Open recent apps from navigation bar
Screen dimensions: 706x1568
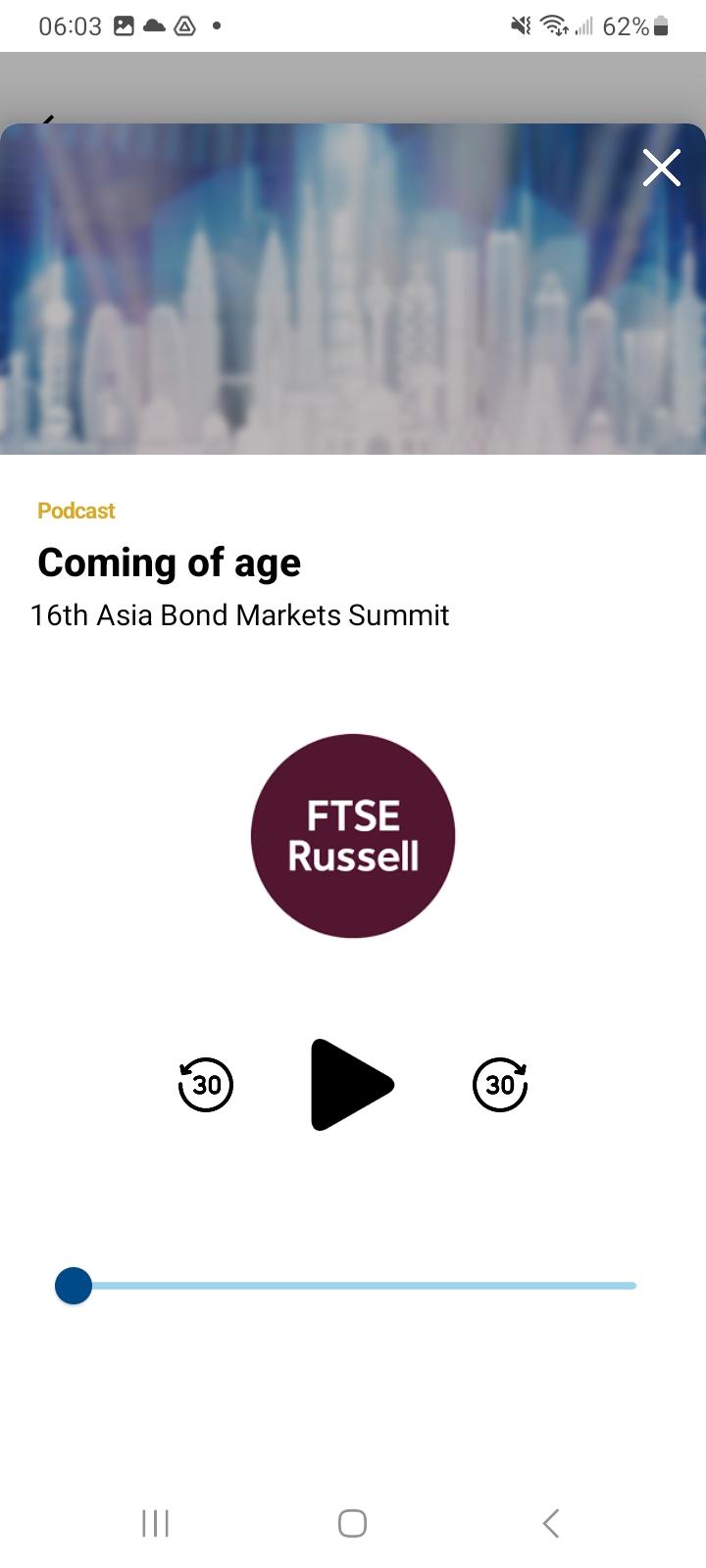[x=156, y=1523]
